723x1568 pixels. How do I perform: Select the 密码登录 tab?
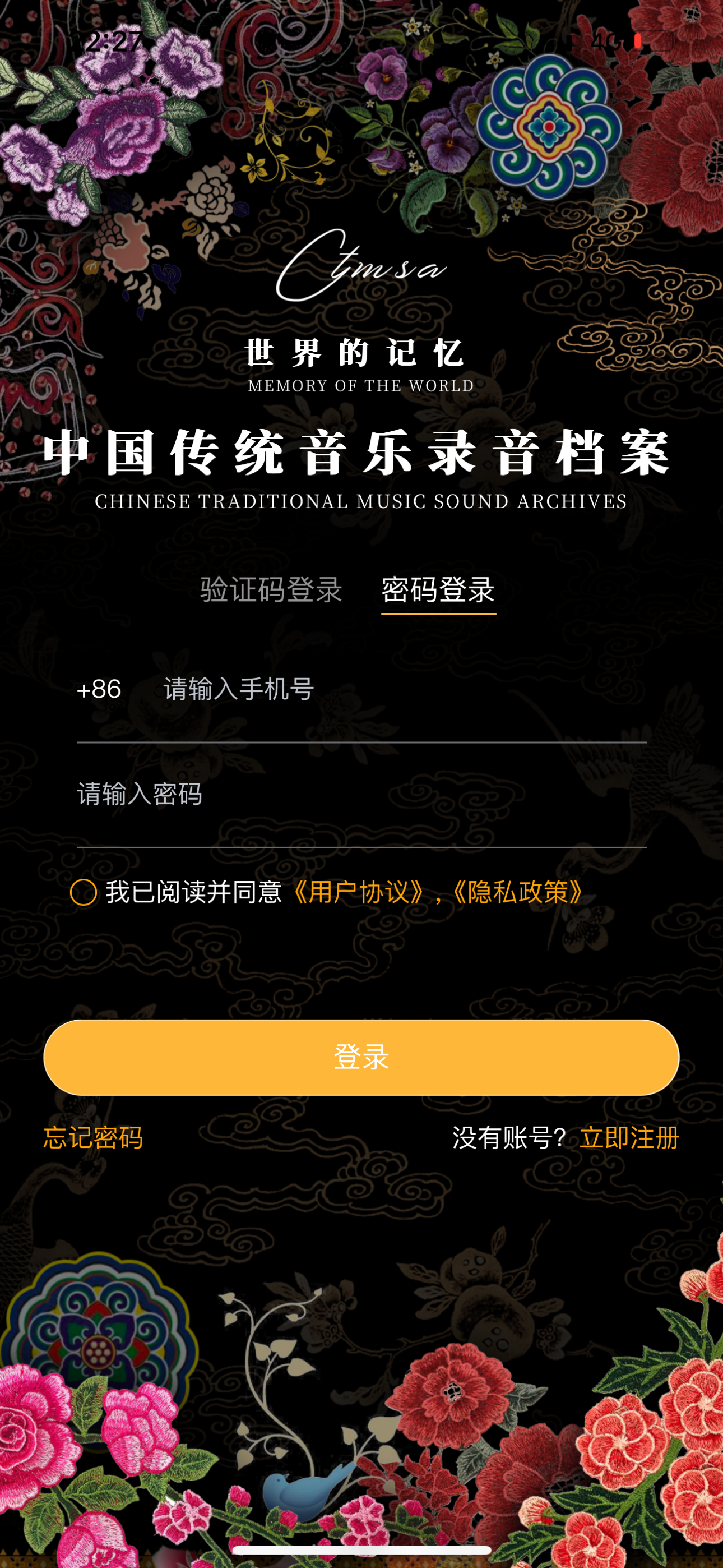click(x=437, y=589)
